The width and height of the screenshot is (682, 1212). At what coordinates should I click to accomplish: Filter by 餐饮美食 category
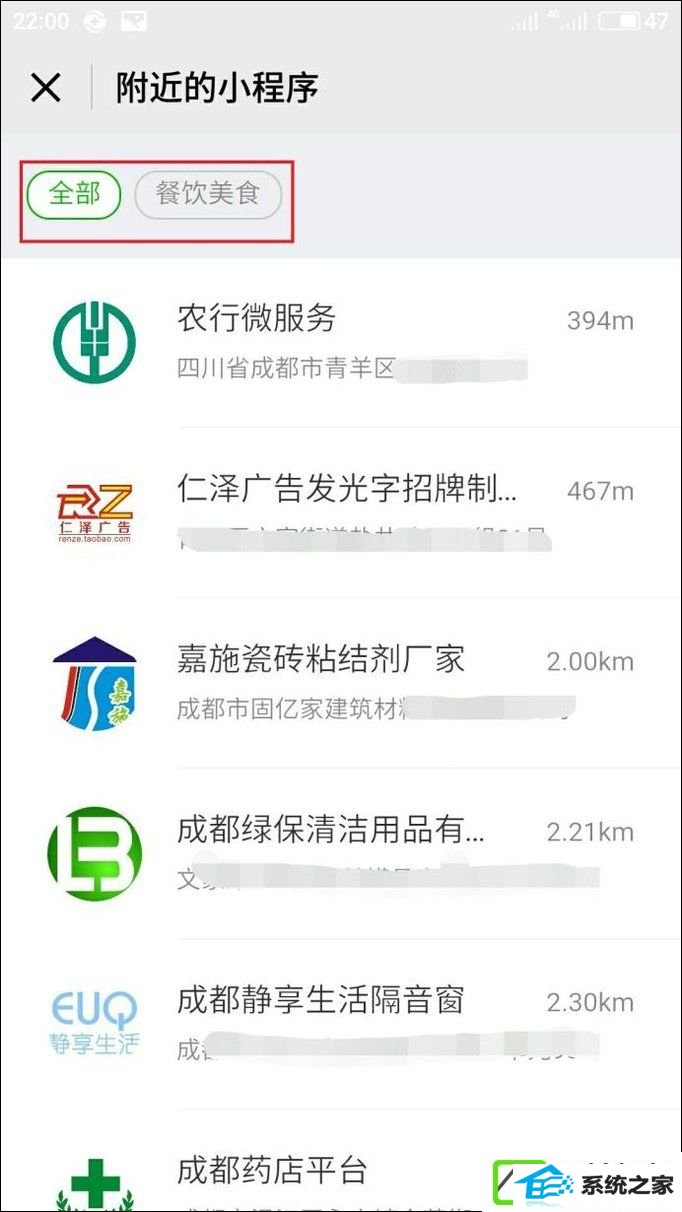[208, 194]
